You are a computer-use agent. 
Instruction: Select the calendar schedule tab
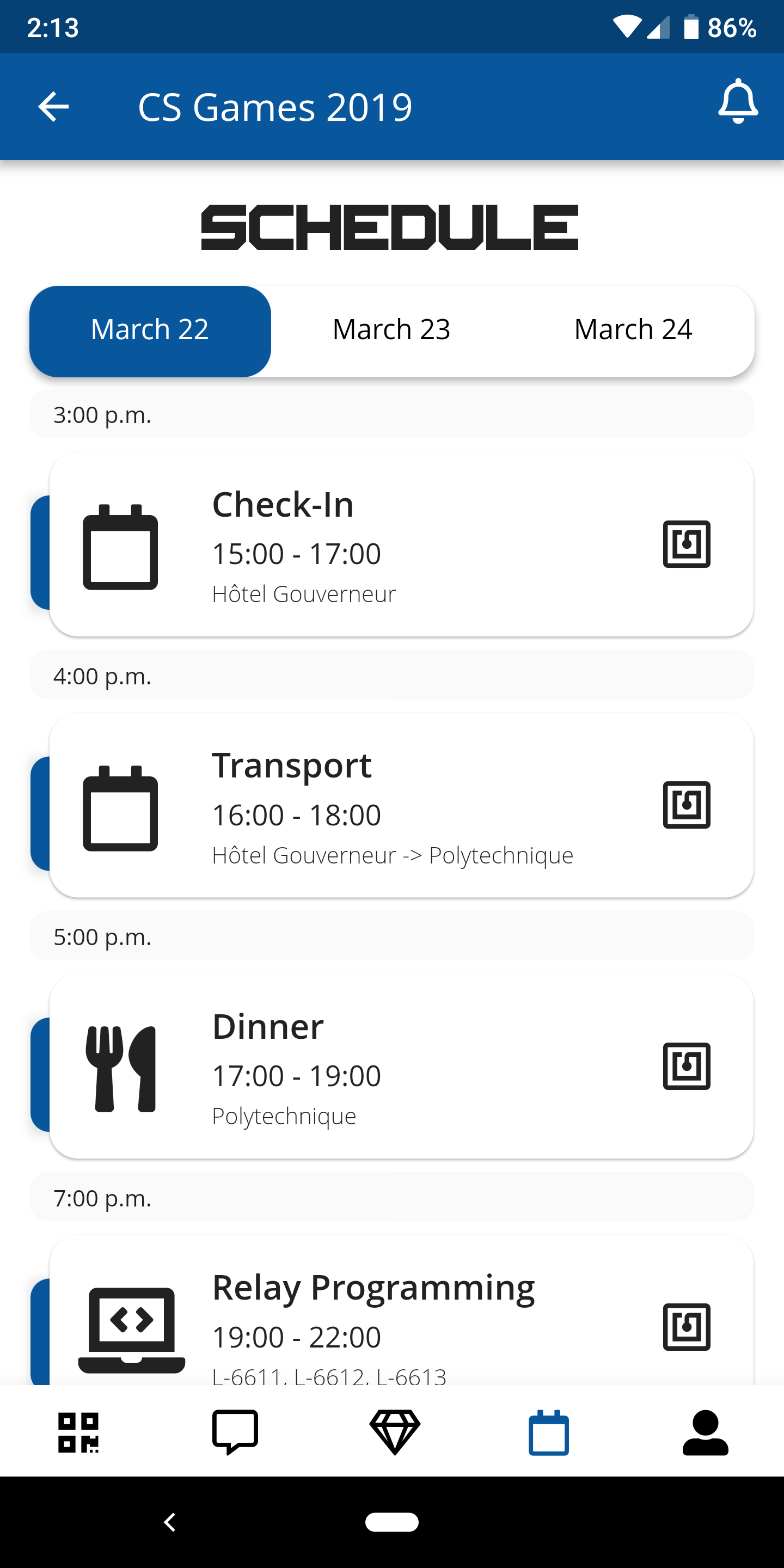tap(548, 1432)
